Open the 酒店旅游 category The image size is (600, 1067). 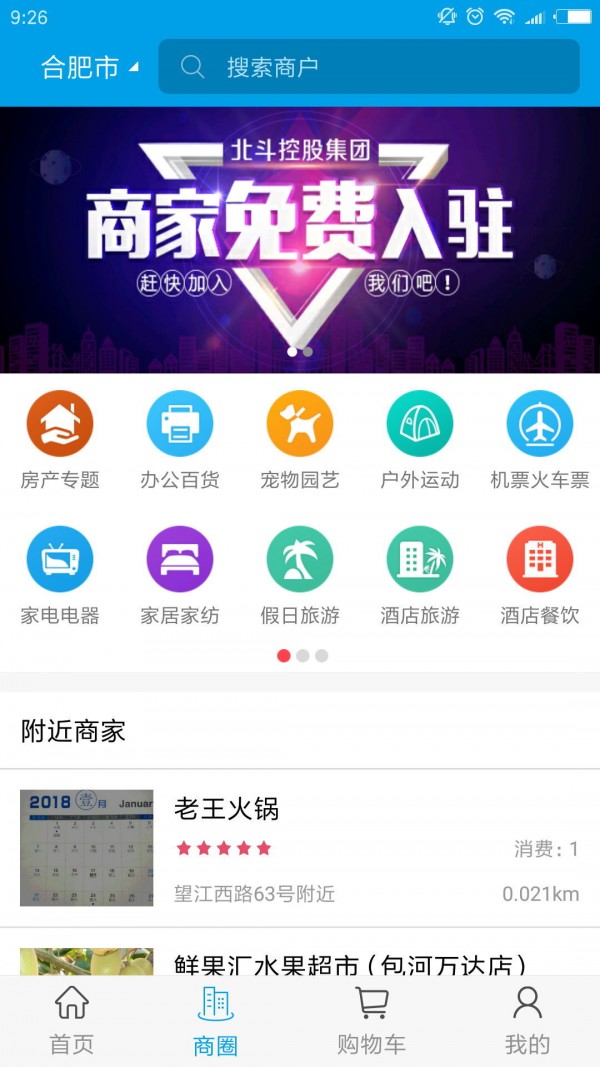click(x=420, y=574)
